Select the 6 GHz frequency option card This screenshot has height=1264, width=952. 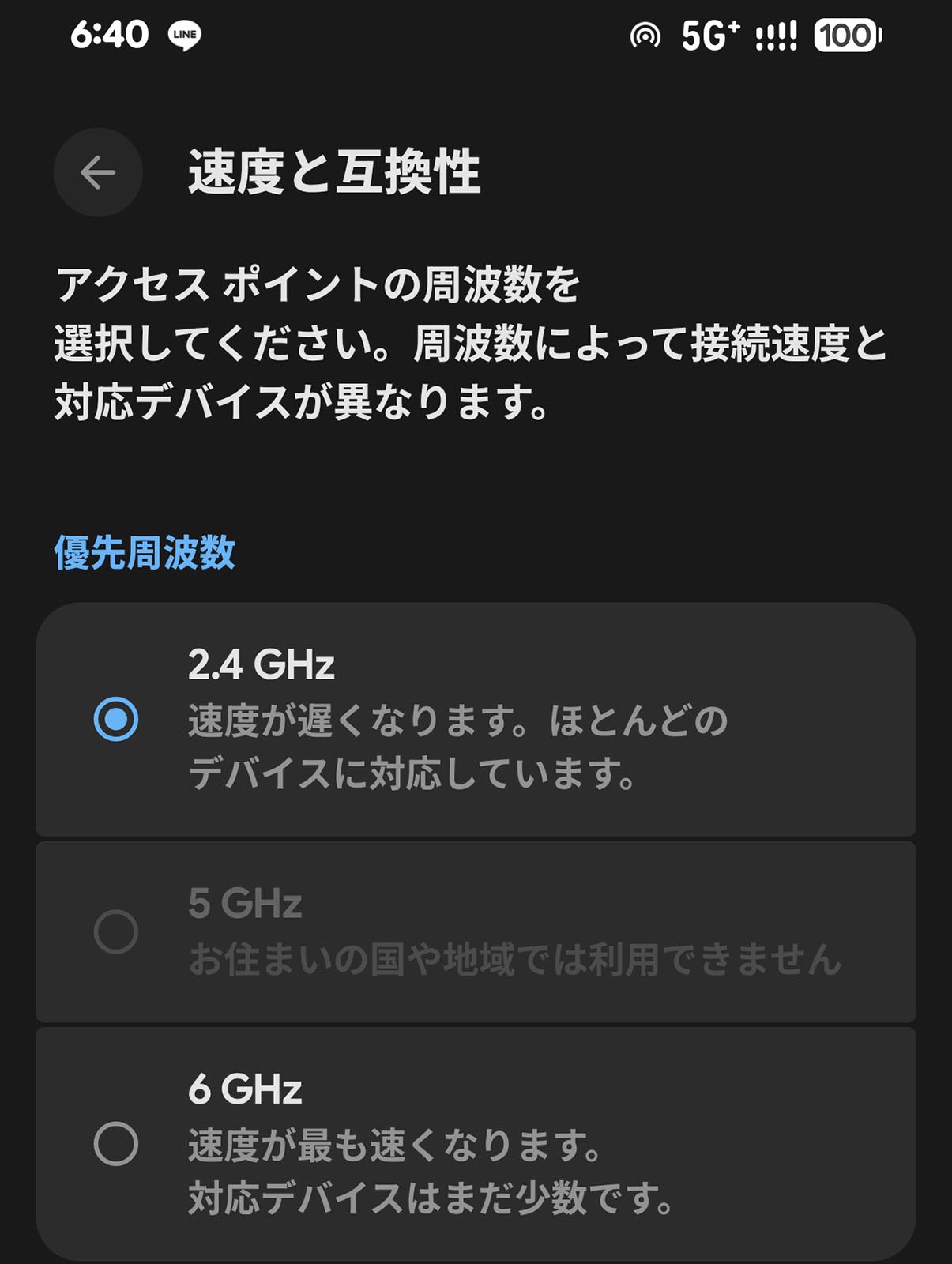[474, 1145]
